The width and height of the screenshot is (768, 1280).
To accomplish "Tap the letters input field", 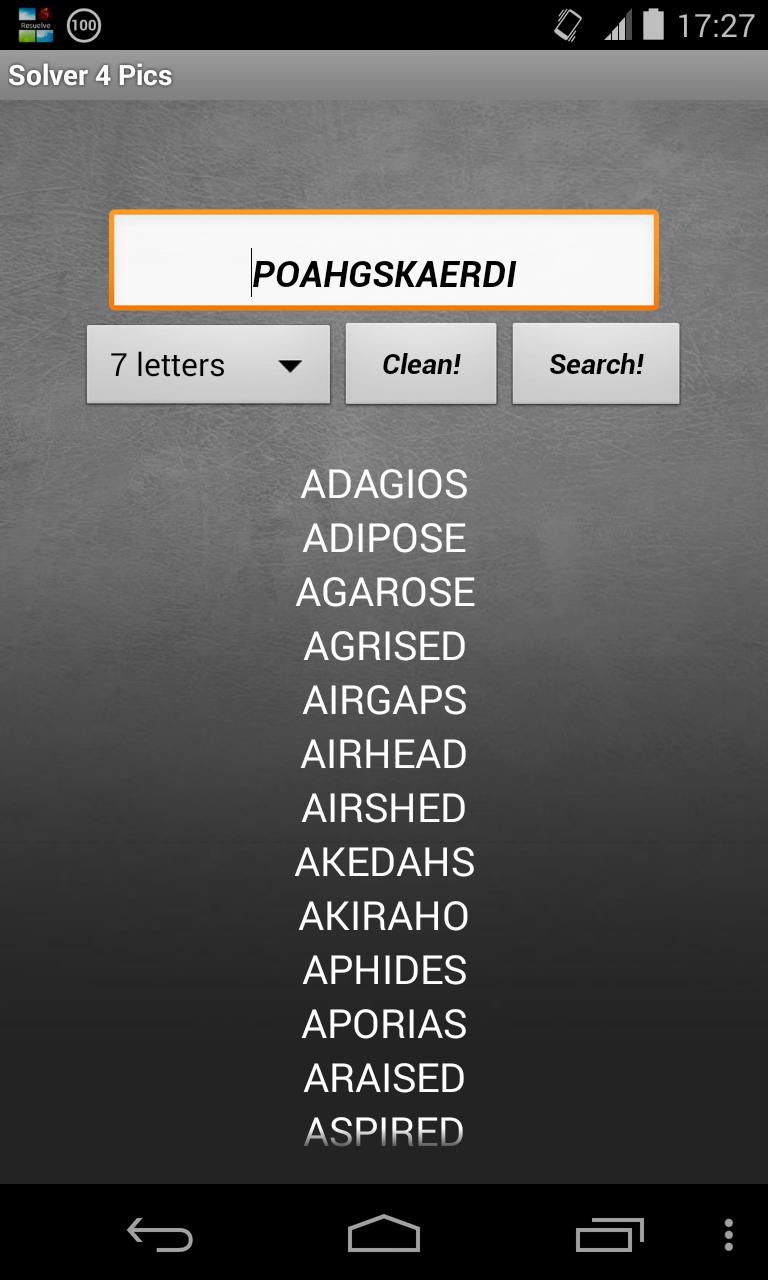I will tap(384, 261).
